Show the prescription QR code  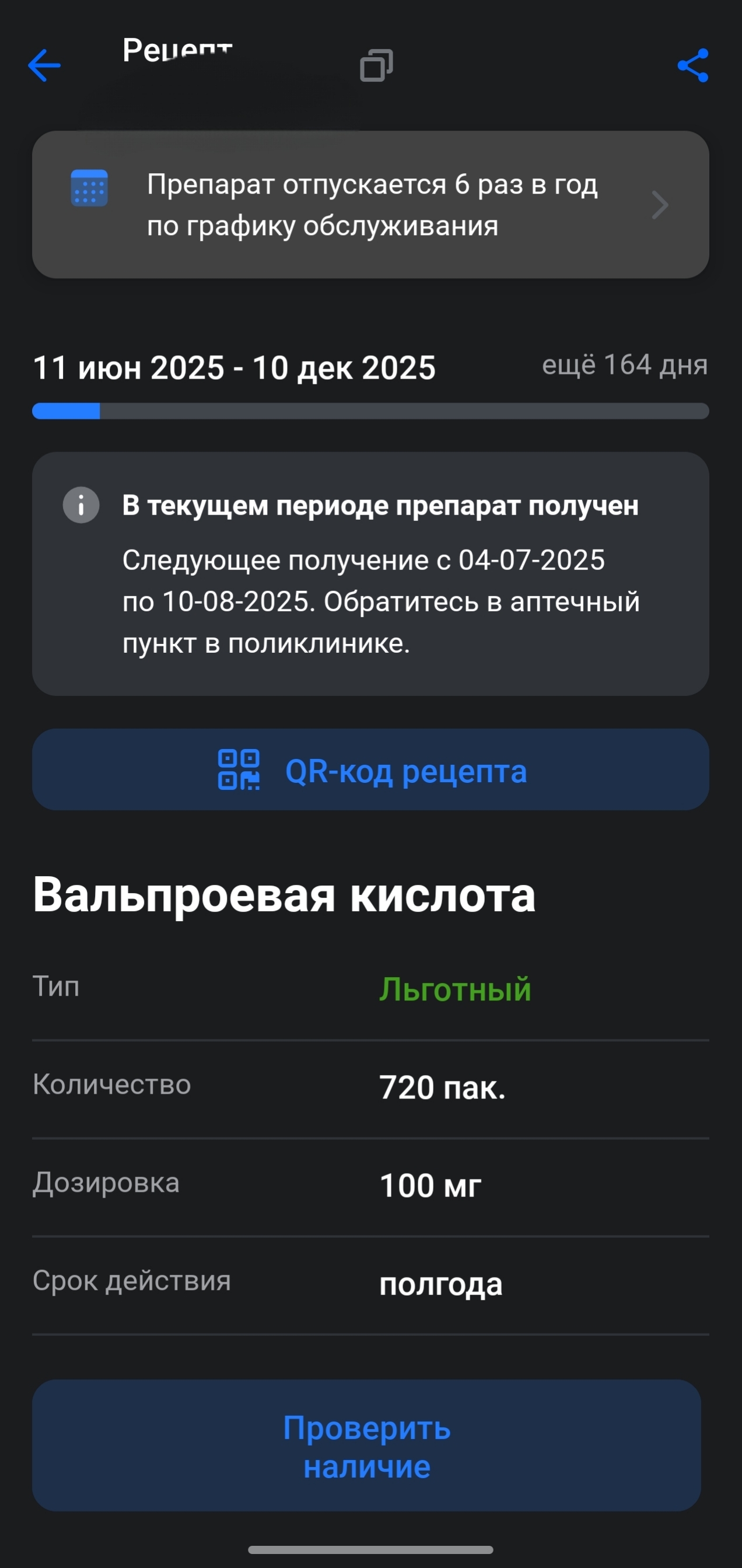coord(370,770)
